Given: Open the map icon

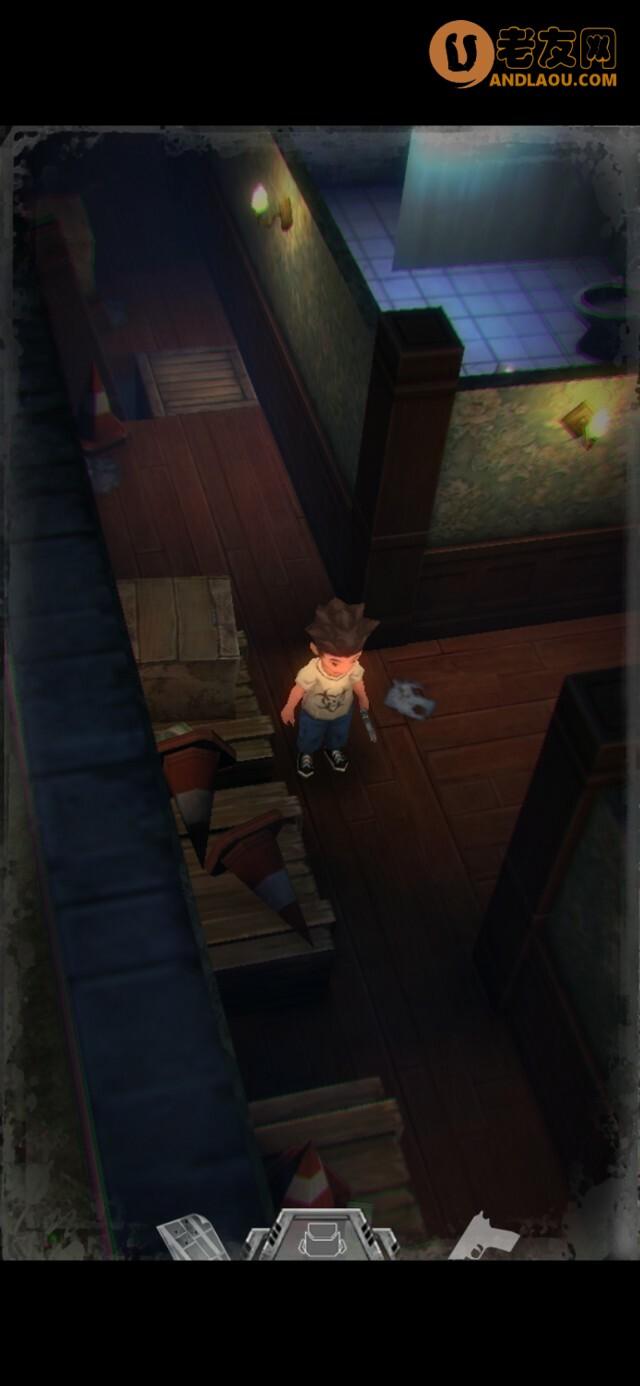Looking at the screenshot, I should [x=194, y=1238].
